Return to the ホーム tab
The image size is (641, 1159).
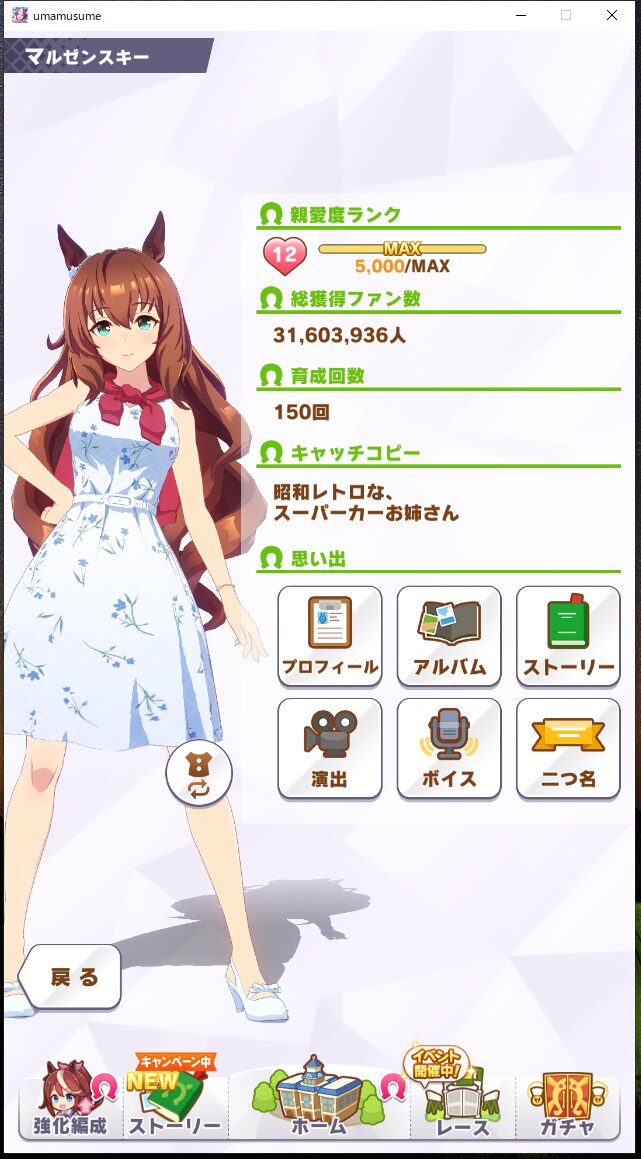pos(318,1106)
